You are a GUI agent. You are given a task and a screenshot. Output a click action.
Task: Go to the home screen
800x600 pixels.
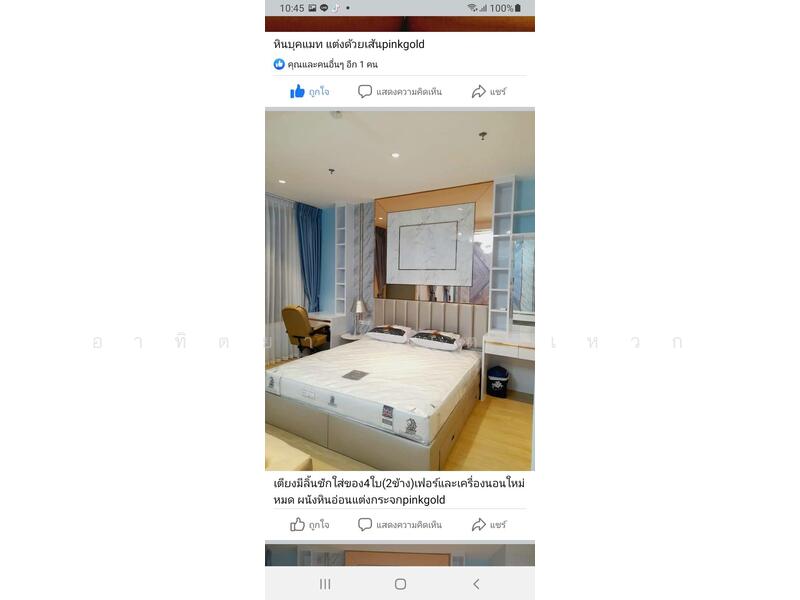coord(400,584)
